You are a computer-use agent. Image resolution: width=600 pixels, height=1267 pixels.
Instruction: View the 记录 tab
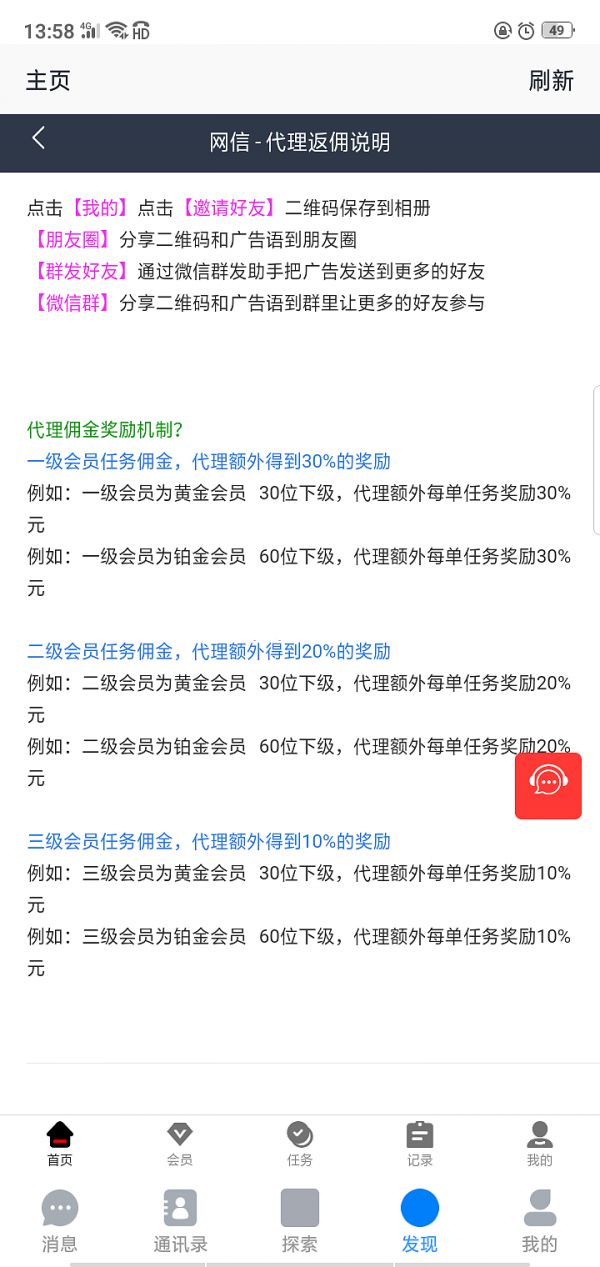tap(420, 1145)
